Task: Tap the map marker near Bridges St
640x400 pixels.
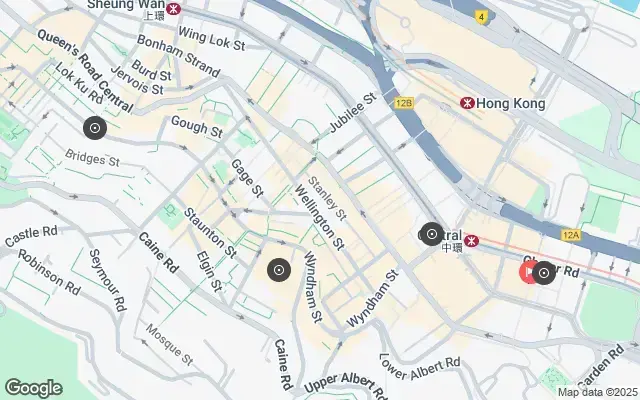Action: click(95, 128)
